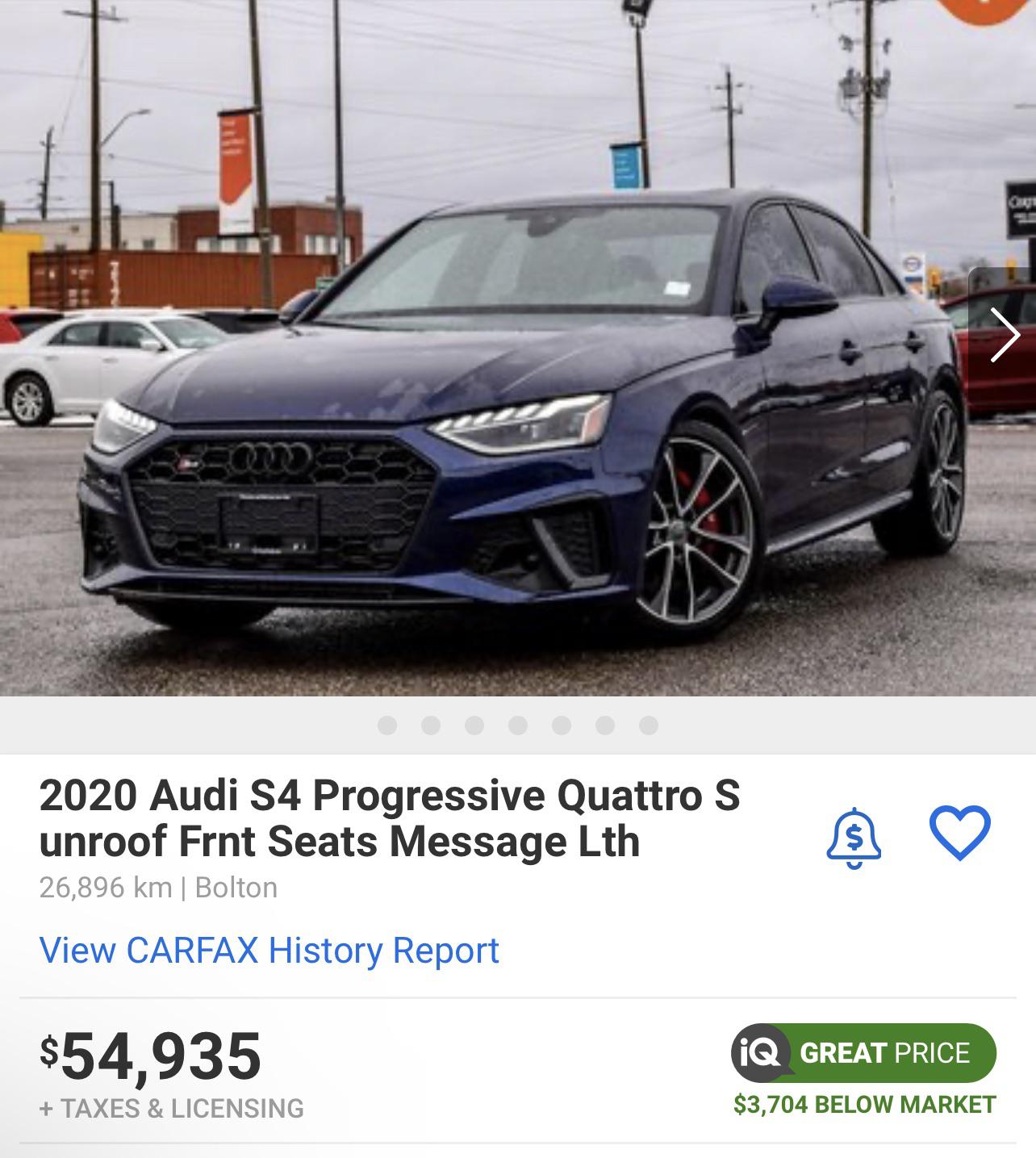The height and width of the screenshot is (1158, 1036).
Task: Open the Audi S4 photo full screen
Action: point(516,403)
